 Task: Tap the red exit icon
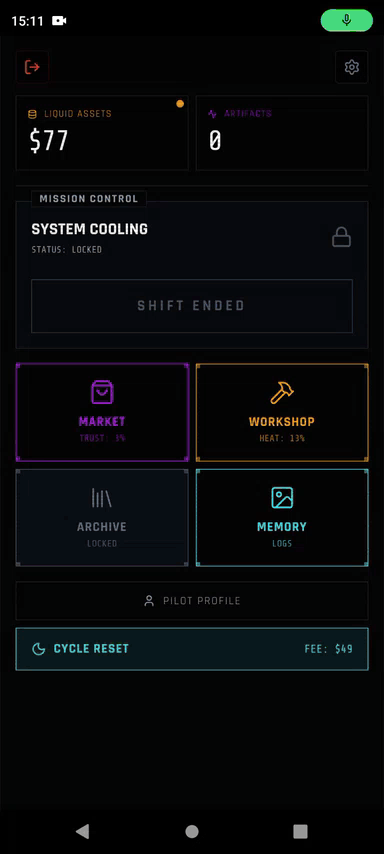click(x=32, y=67)
